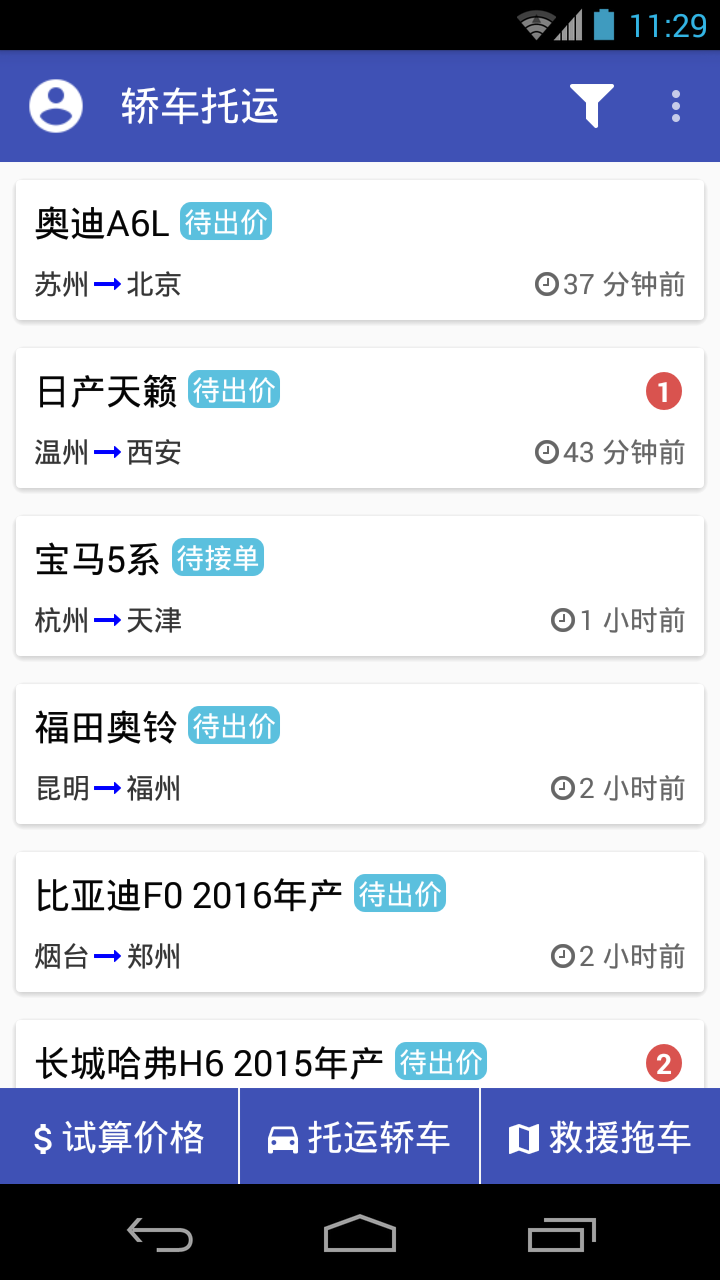Open the 宝马5系 杭州 to 天津 order
This screenshot has width=720, height=1280.
click(x=360, y=586)
